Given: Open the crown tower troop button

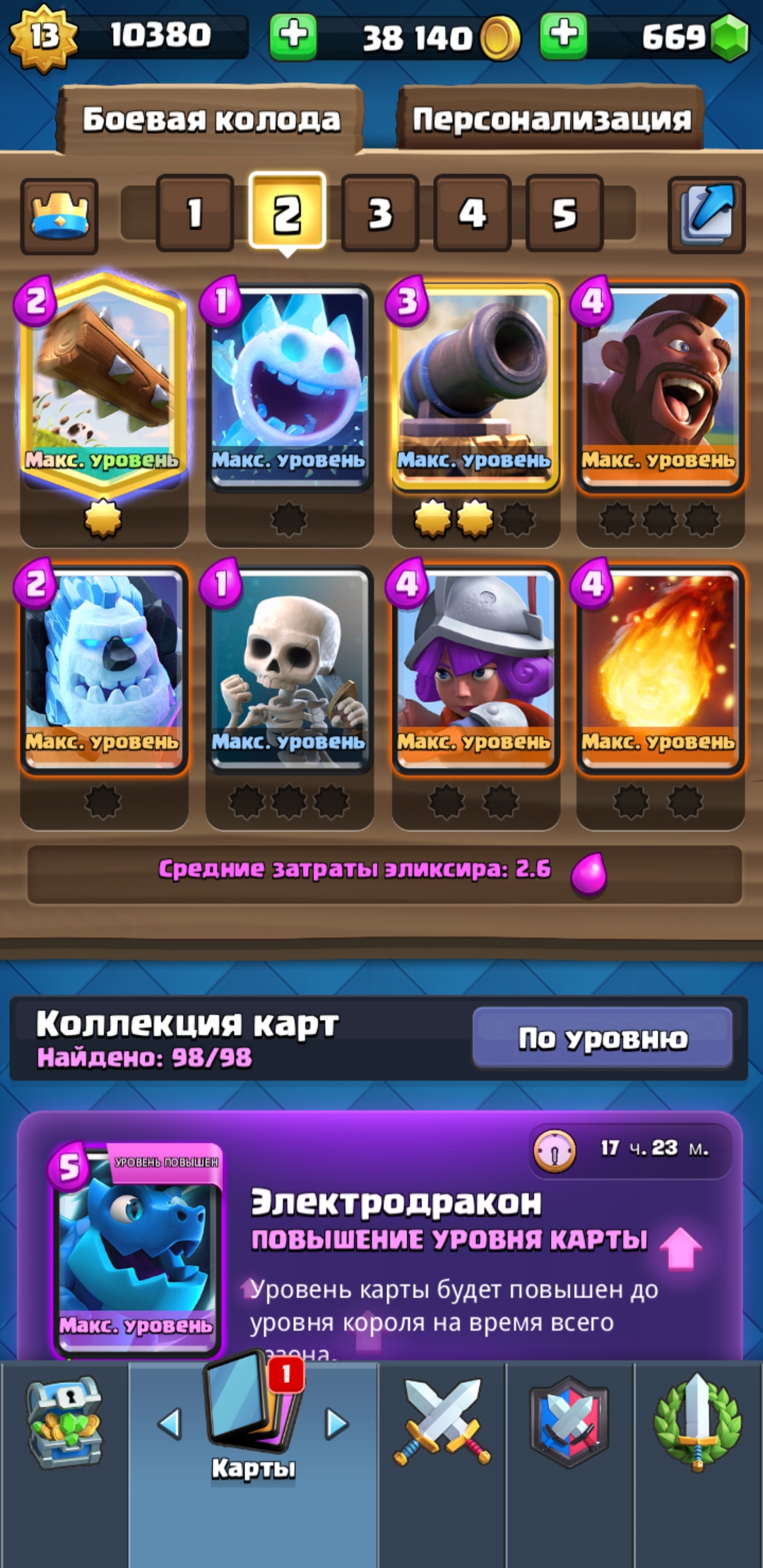Looking at the screenshot, I should click(x=59, y=216).
